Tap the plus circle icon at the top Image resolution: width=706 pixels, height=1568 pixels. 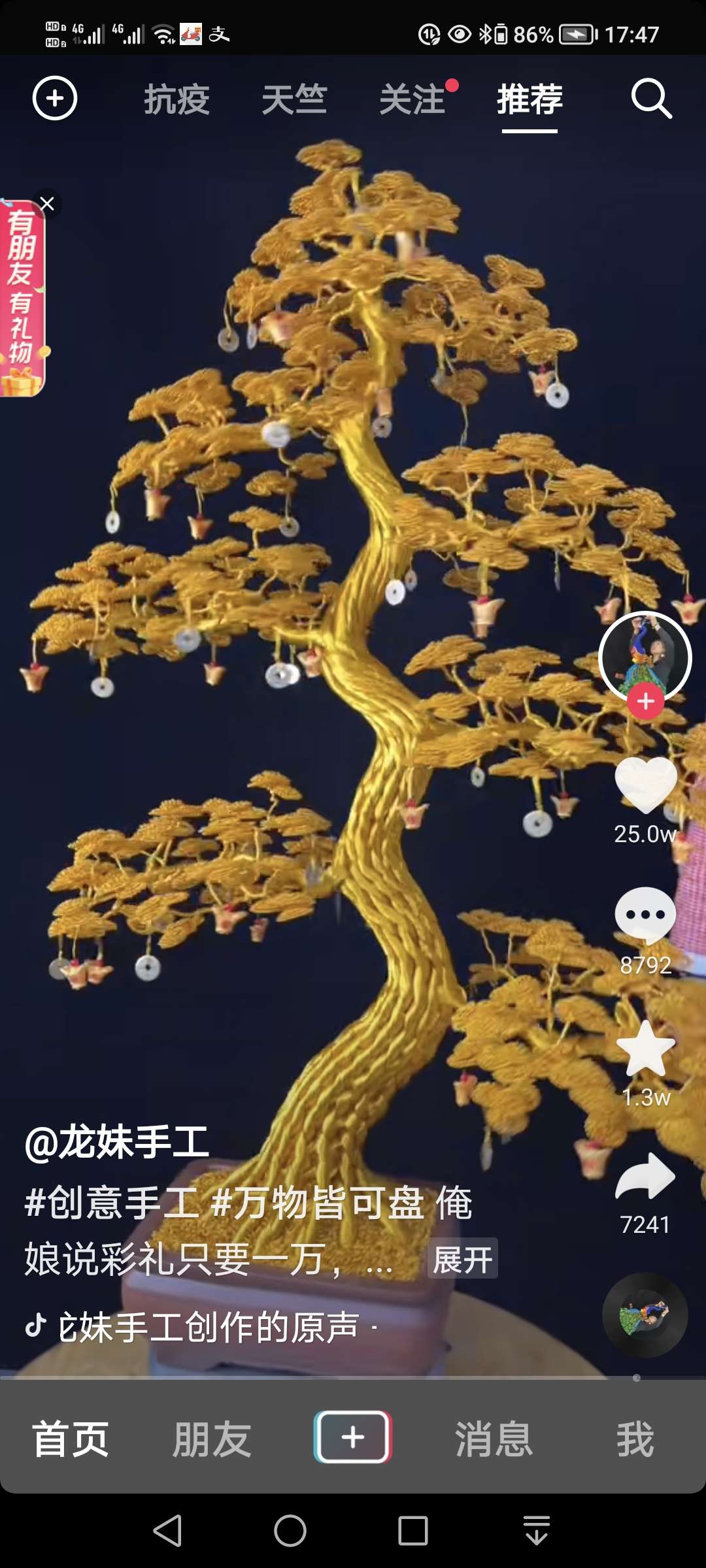point(55,99)
